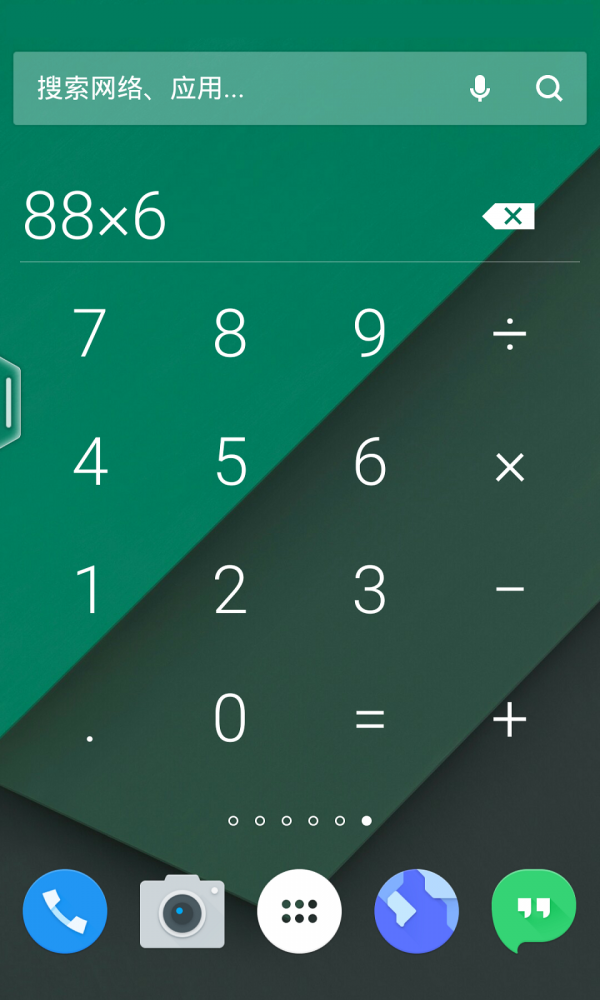Viewport: 600px width, 1000px height.
Task: Enter digit 0 on calculator
Action: (x=230, y=719)
